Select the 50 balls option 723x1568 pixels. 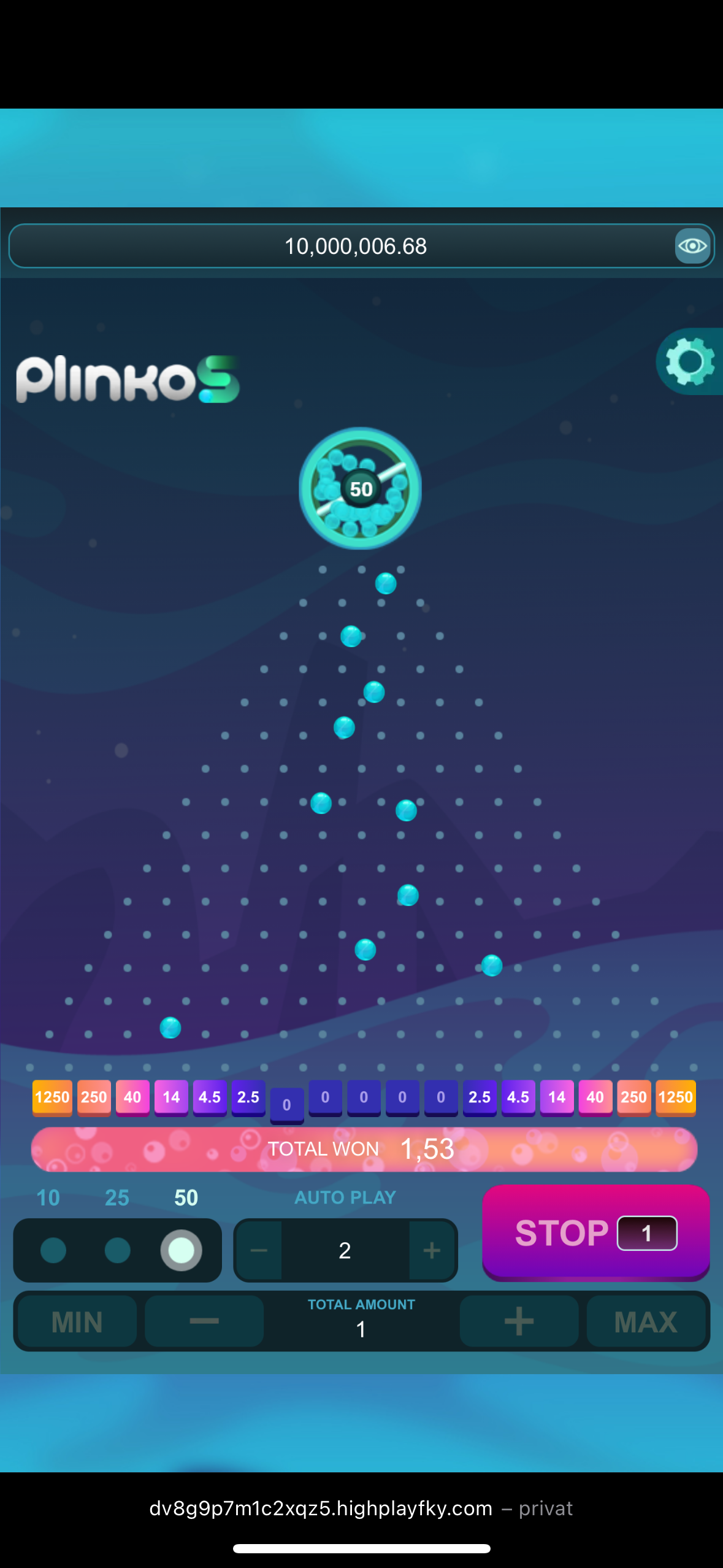(182, 1250)
